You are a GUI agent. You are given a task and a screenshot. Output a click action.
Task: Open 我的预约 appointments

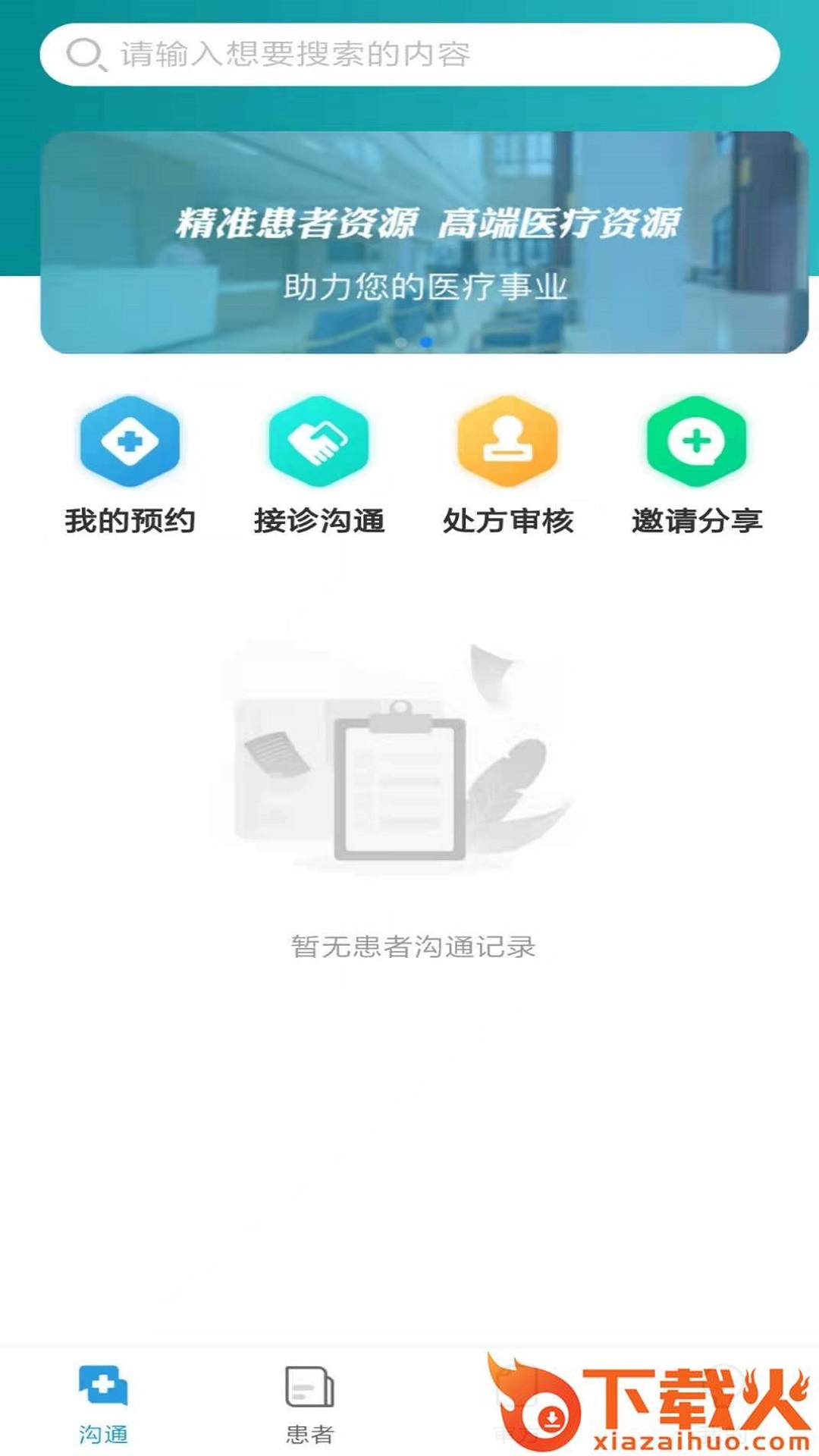click(130, 464)
